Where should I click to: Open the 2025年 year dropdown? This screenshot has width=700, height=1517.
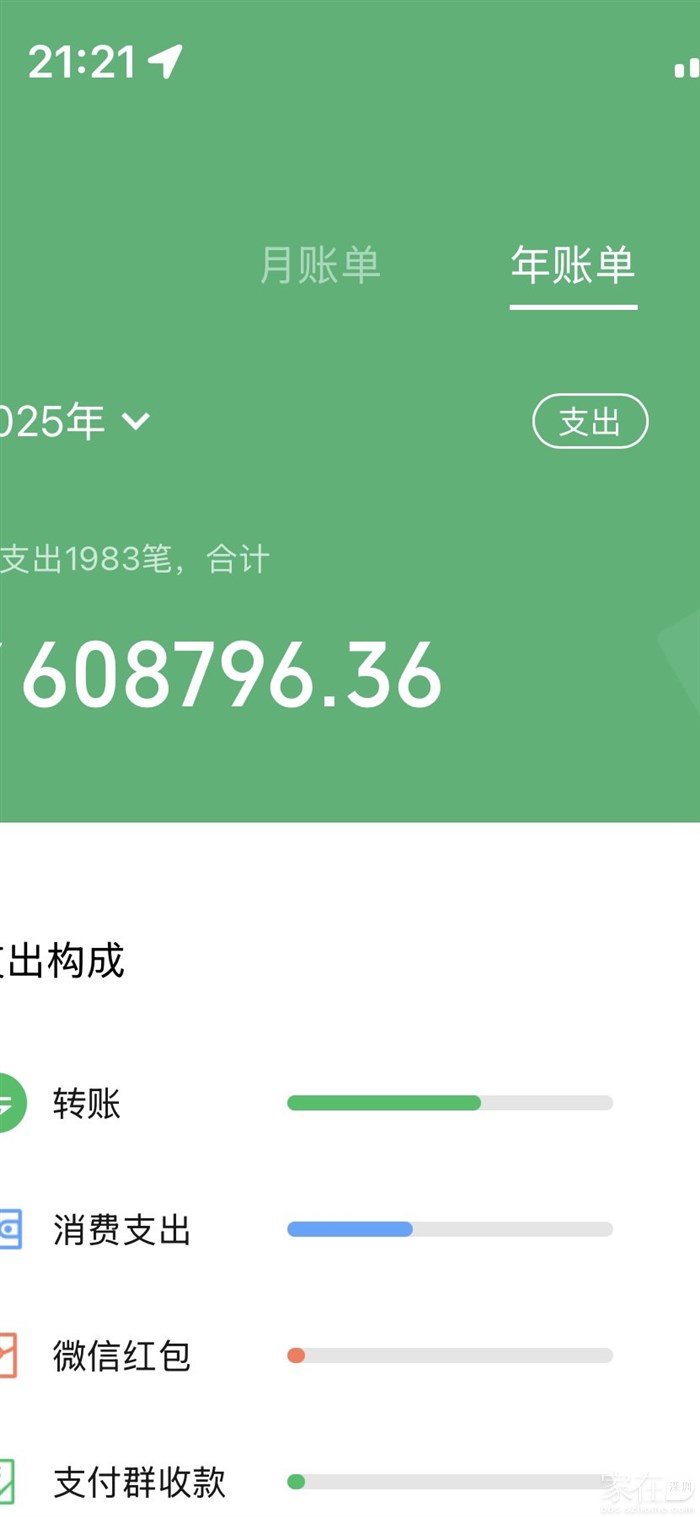[x=75, y=422]
